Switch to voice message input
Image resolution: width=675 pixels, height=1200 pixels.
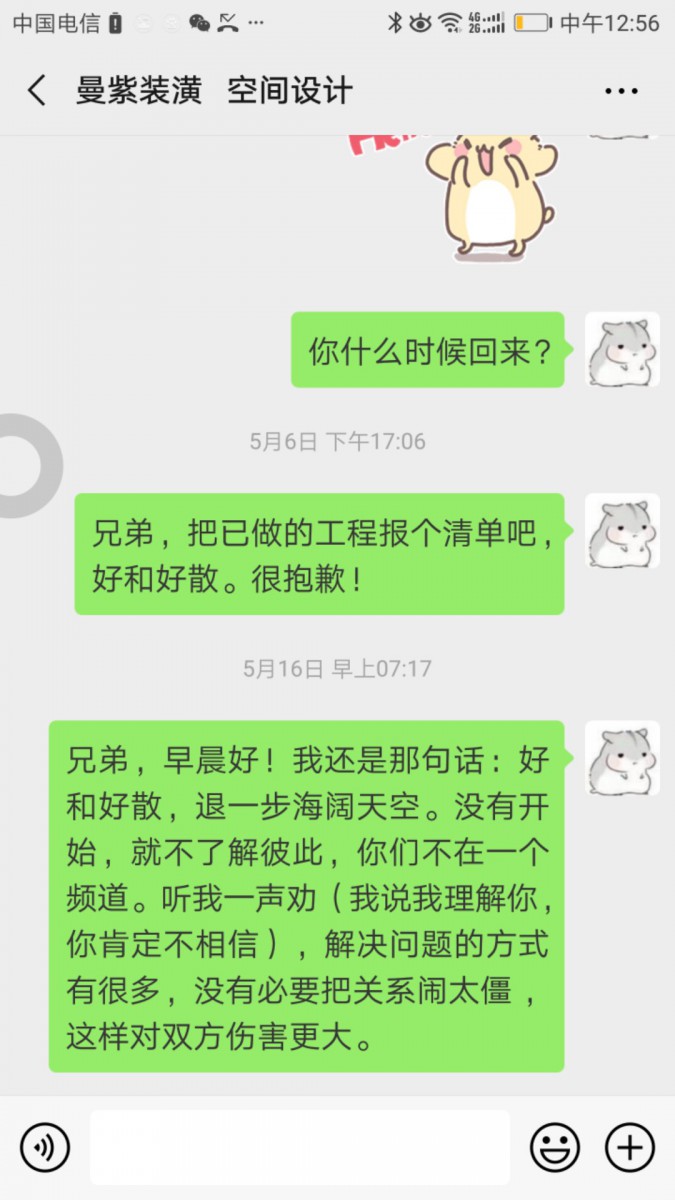(45, 1147)
